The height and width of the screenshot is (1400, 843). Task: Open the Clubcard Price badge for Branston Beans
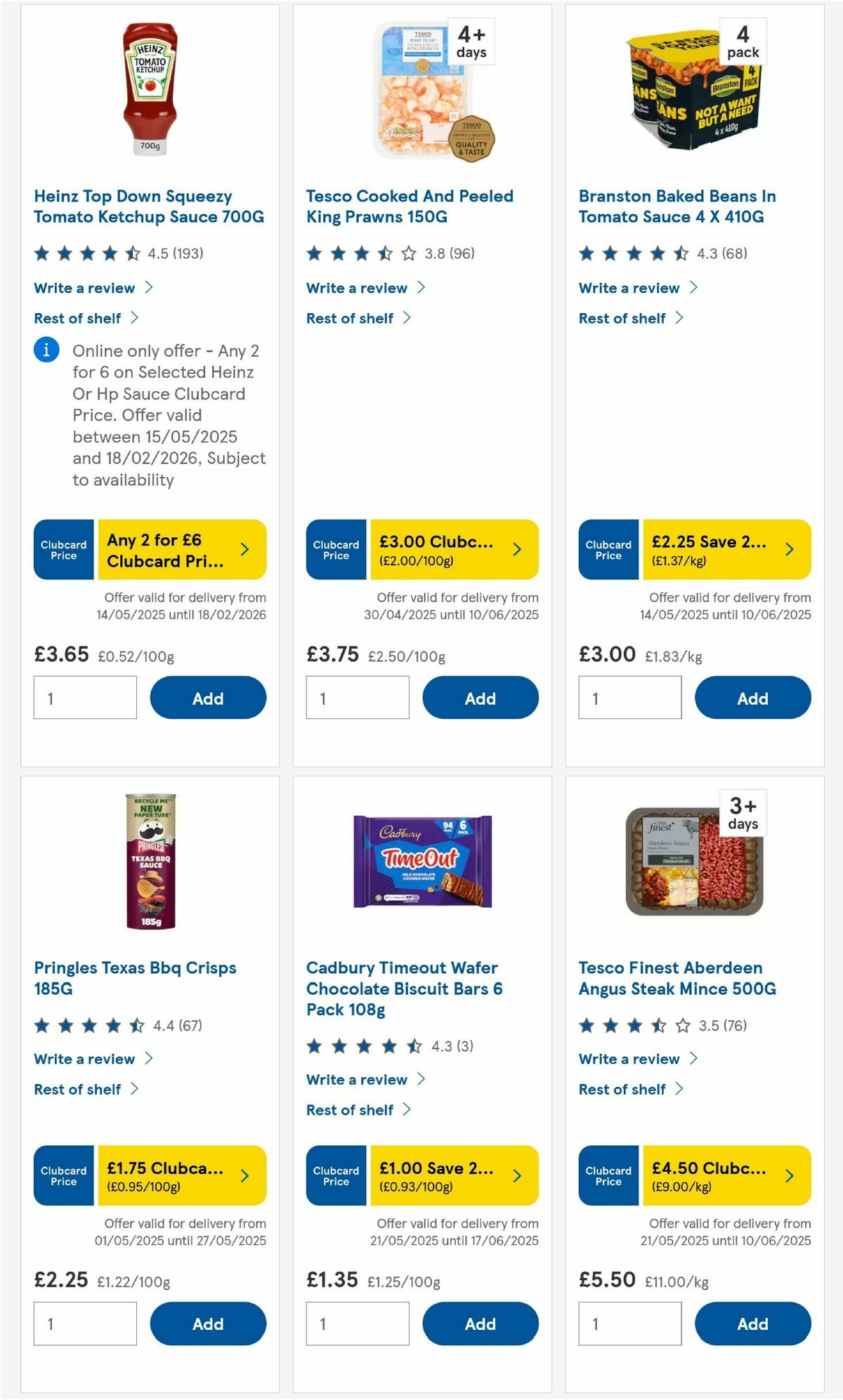coord(608,550)
